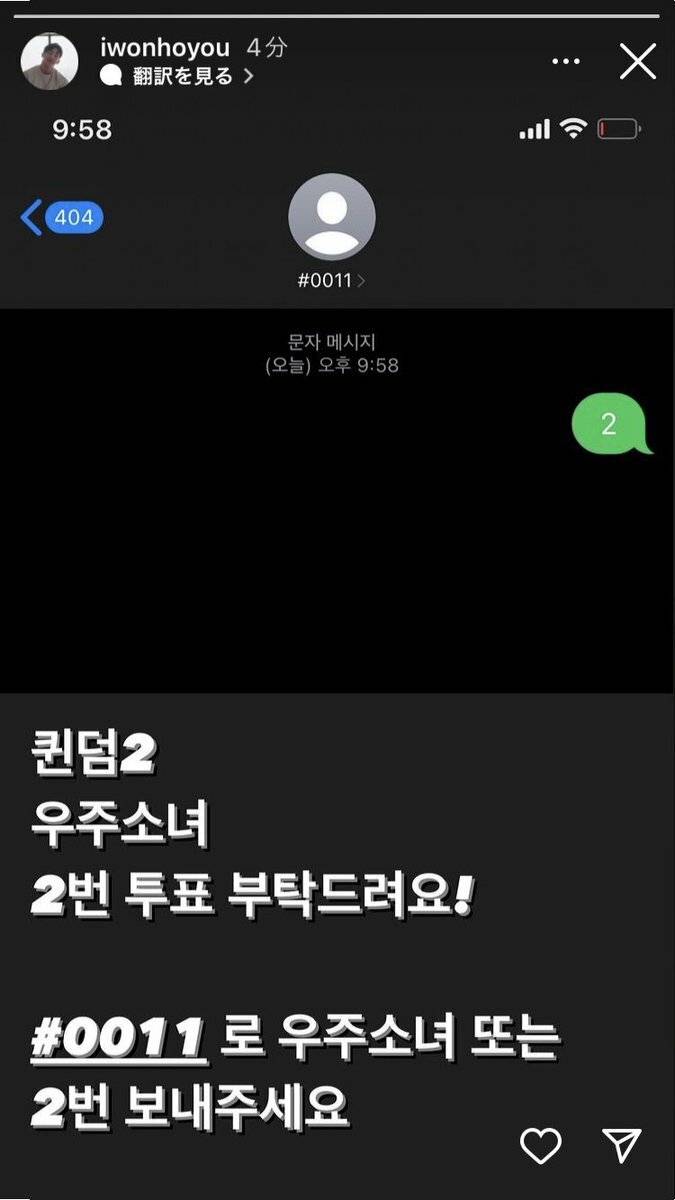This screenshot has width=675, height=1200.
Task: Open the story overflow menu
Action: click(x=566, y=62)
